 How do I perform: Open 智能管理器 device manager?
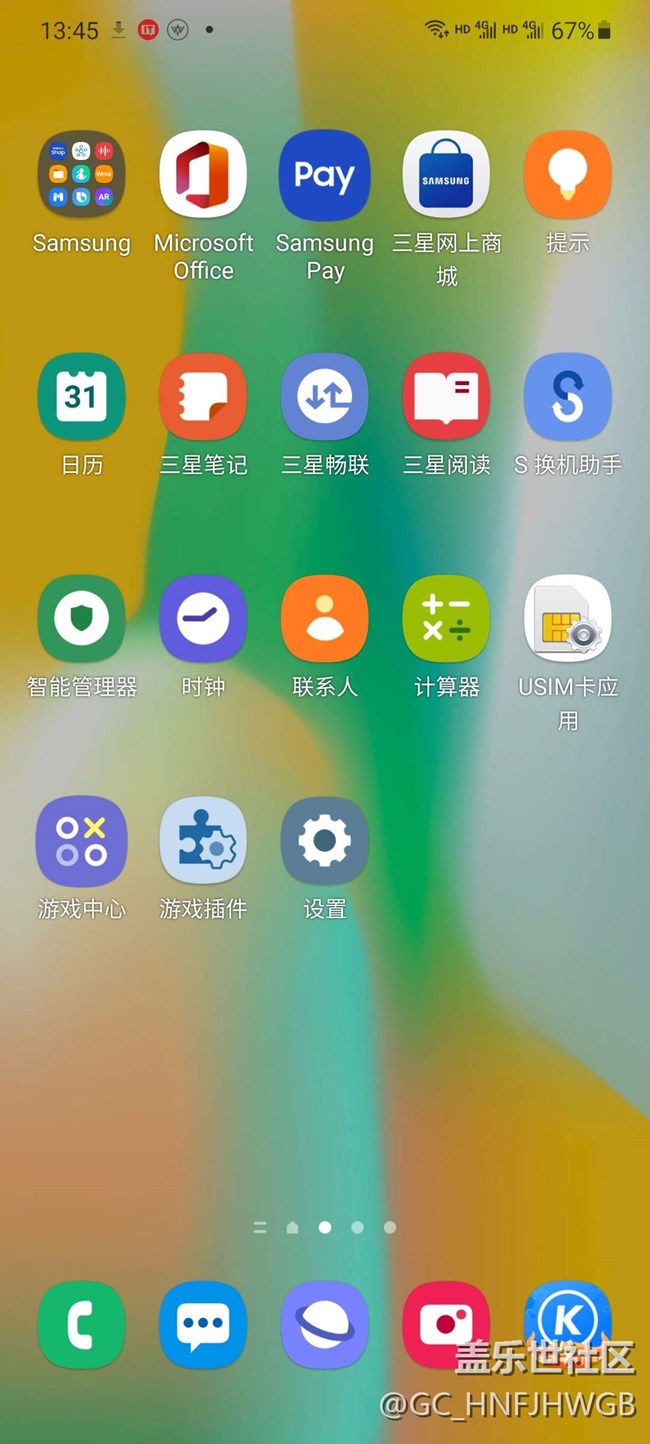point(81,619)
